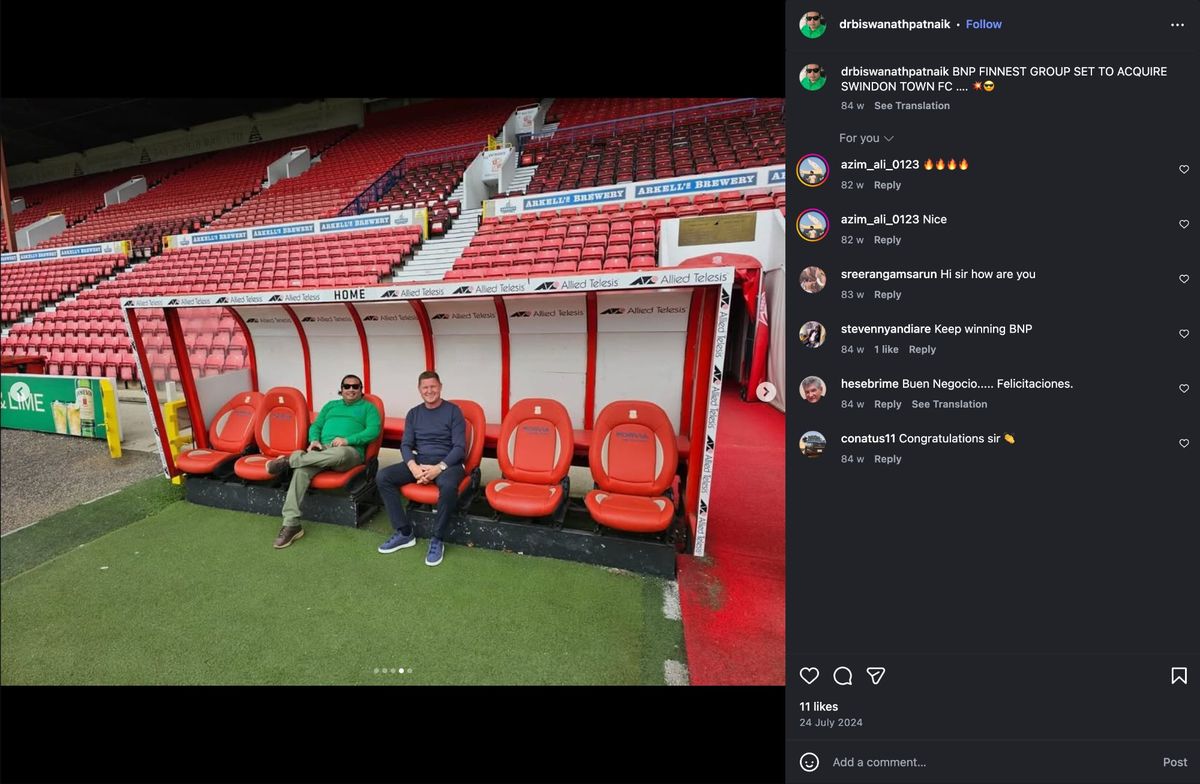The width and height of the screenshot is (1200, 784).
Task: Go to the next photo in carousel
Action: pyautogui.click(x=766, y=392)
